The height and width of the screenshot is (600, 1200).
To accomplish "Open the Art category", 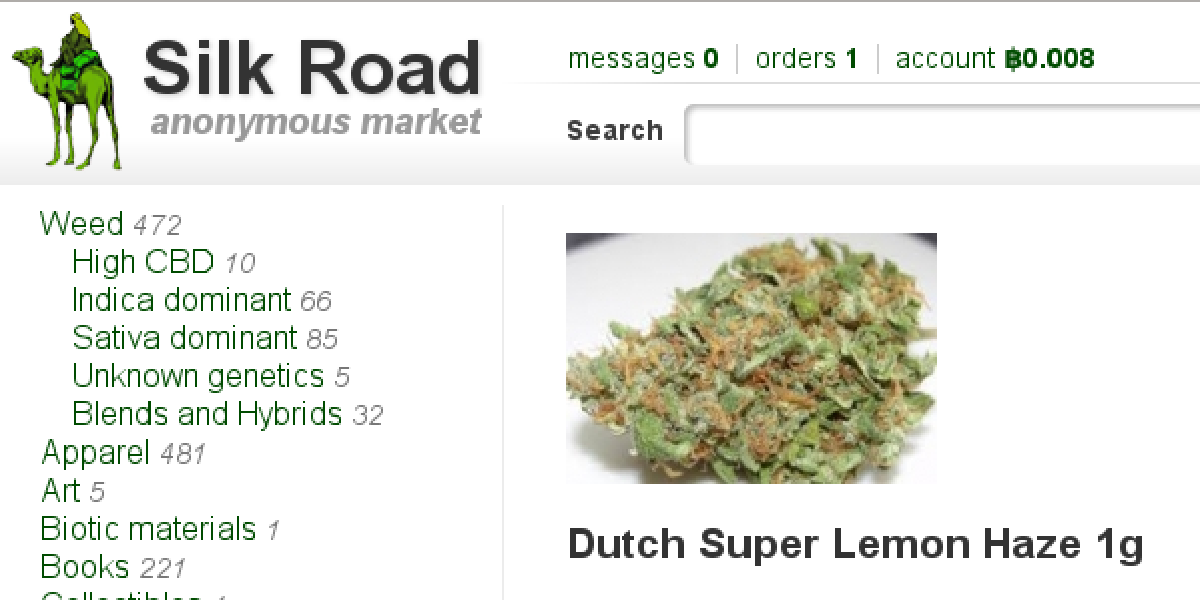I will tap(60, 491).
